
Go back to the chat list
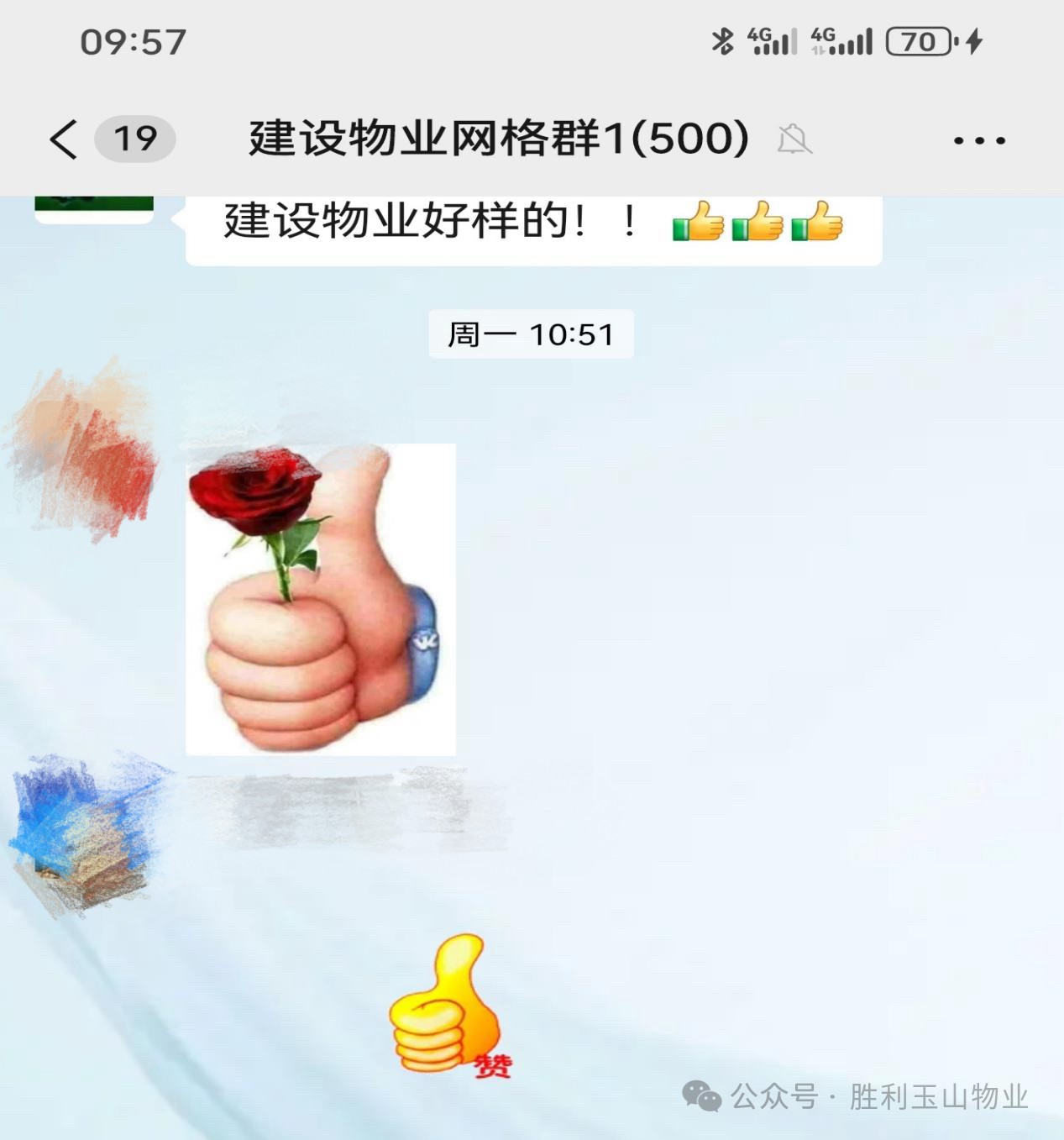click(x=64, y=139)
